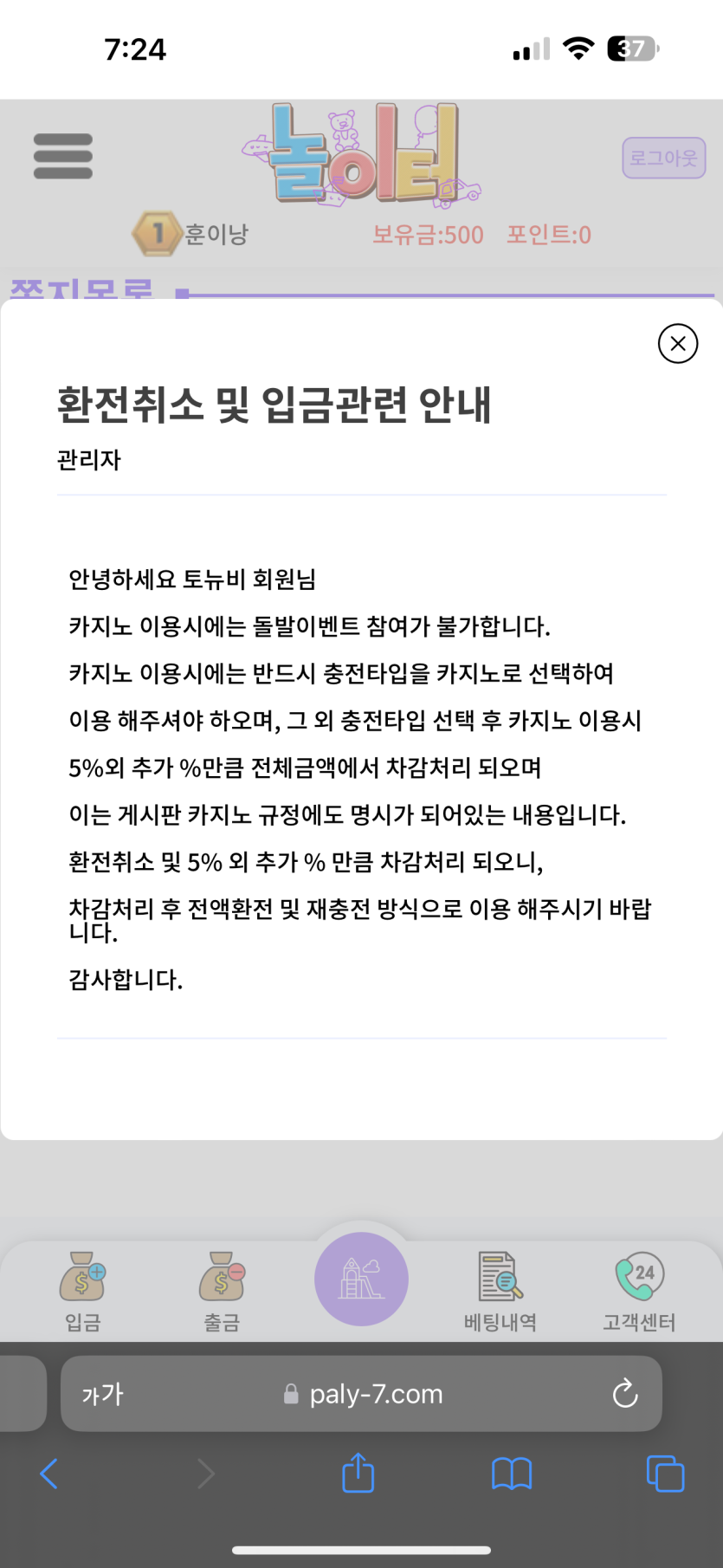The height and width of the screenshot is (1568, 723).
Task: Close the 환전취소 notice popup
Action: coord(677,344)
